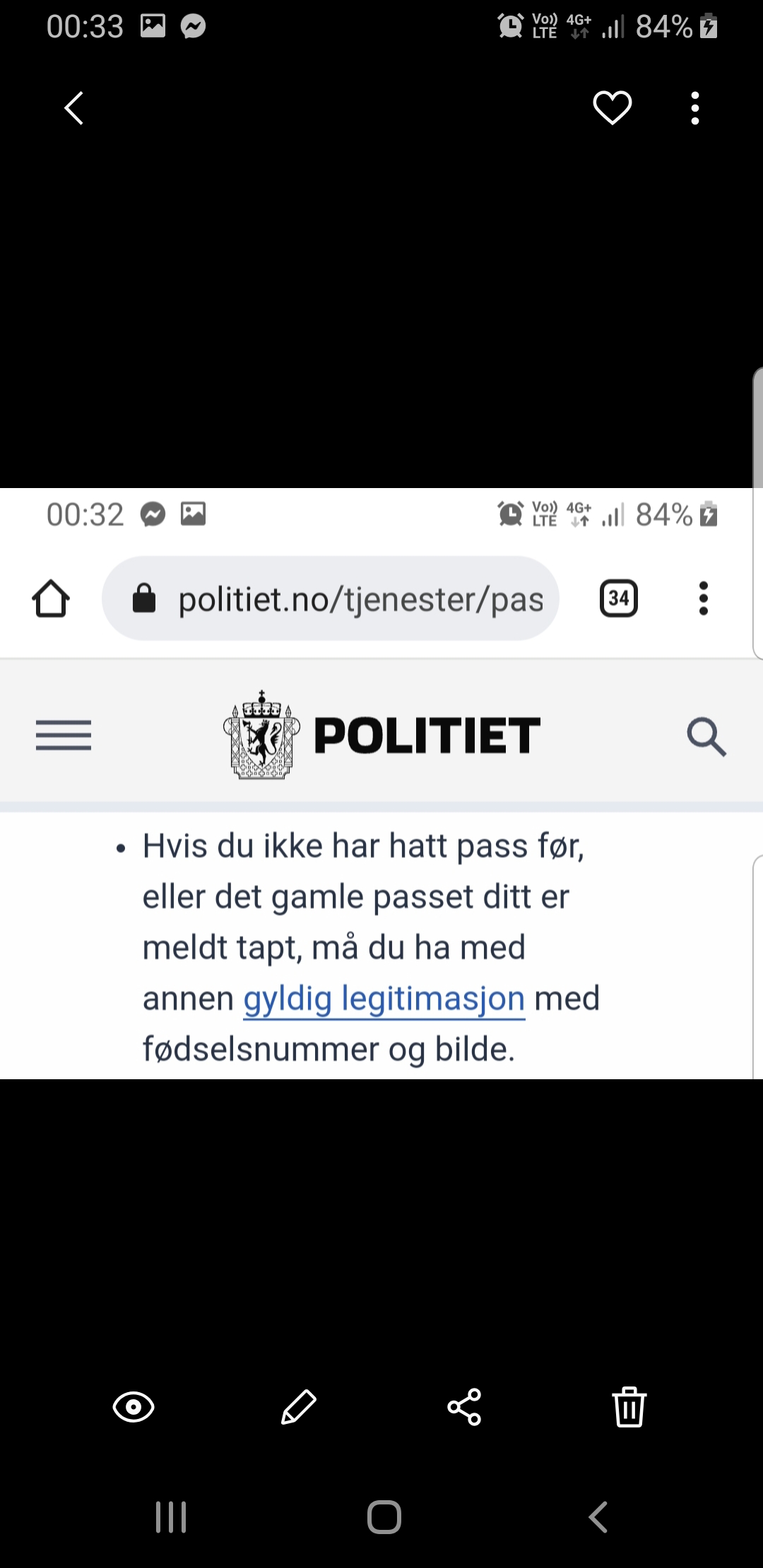763x1568 pixels.
Task: Edit the image with the pencil icon
Action: pos(299,1407)
